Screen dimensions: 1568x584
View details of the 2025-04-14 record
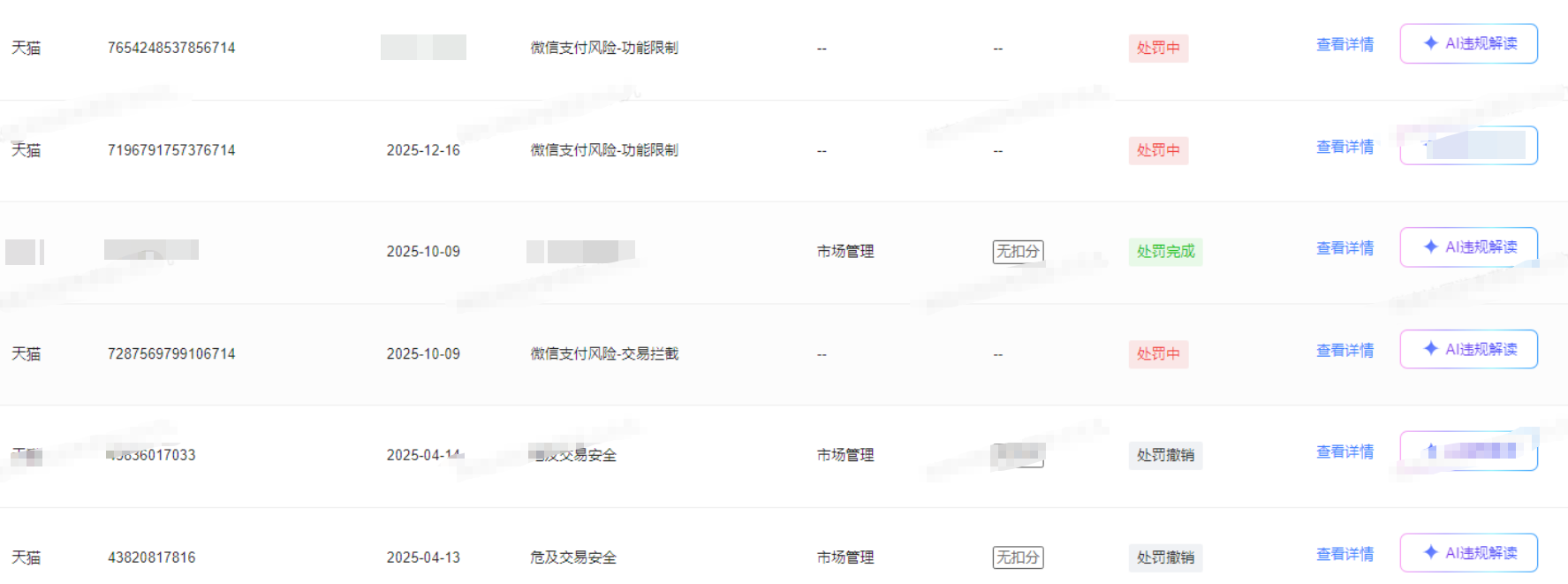pos(1345,452)
